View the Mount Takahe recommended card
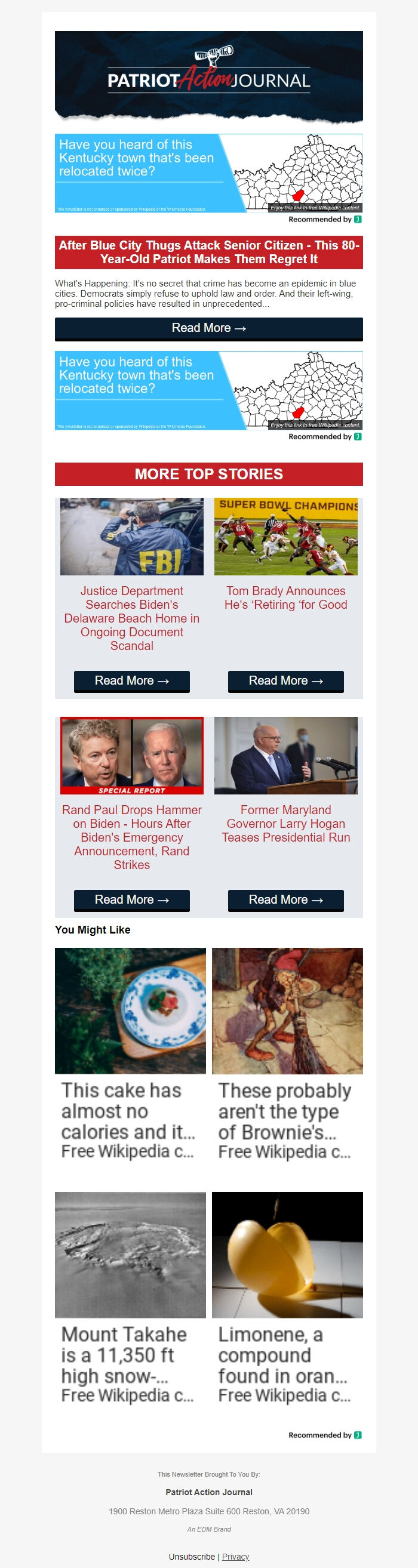The height and width of the screenshot is (1568, 418). [x=130, y=1298]
